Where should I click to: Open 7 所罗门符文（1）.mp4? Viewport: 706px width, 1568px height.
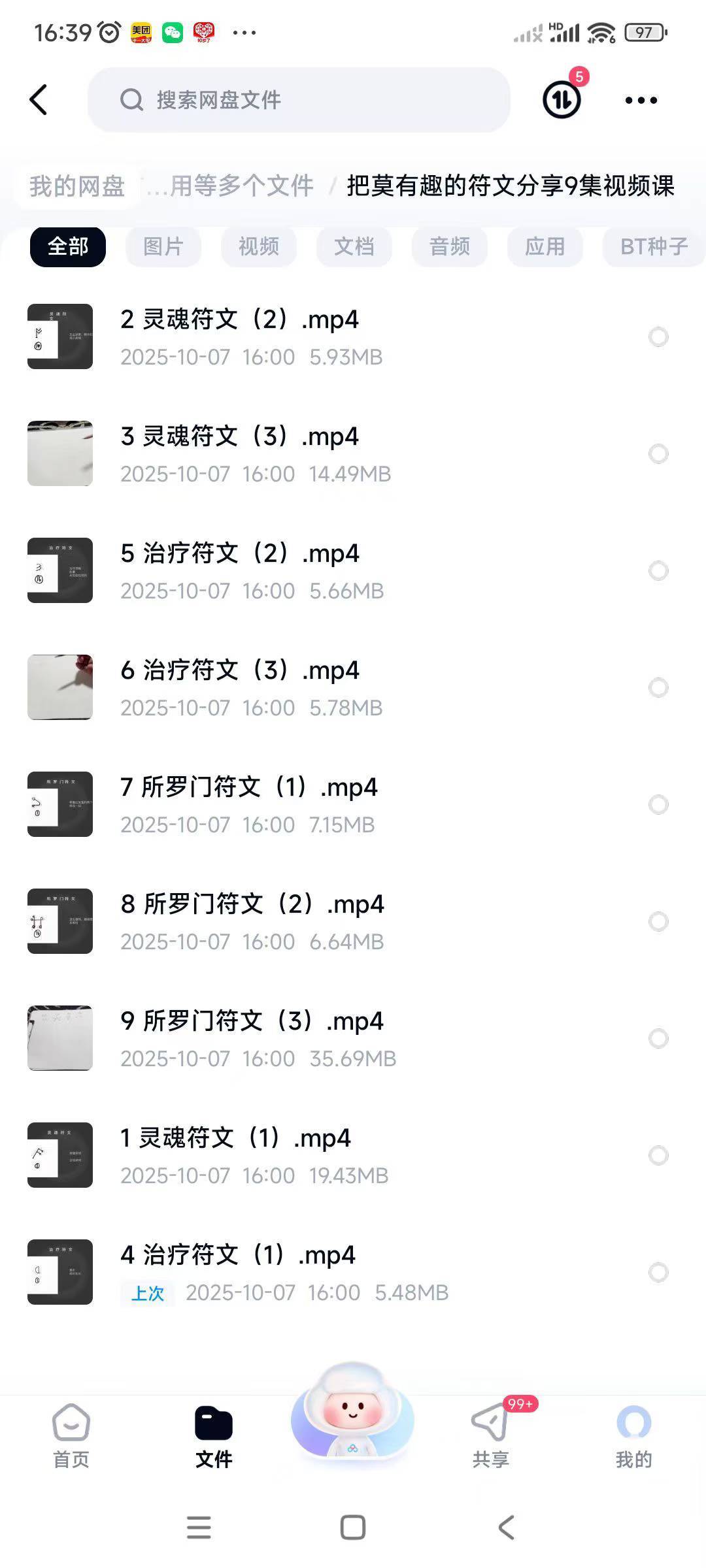click(x=248, y=788)
